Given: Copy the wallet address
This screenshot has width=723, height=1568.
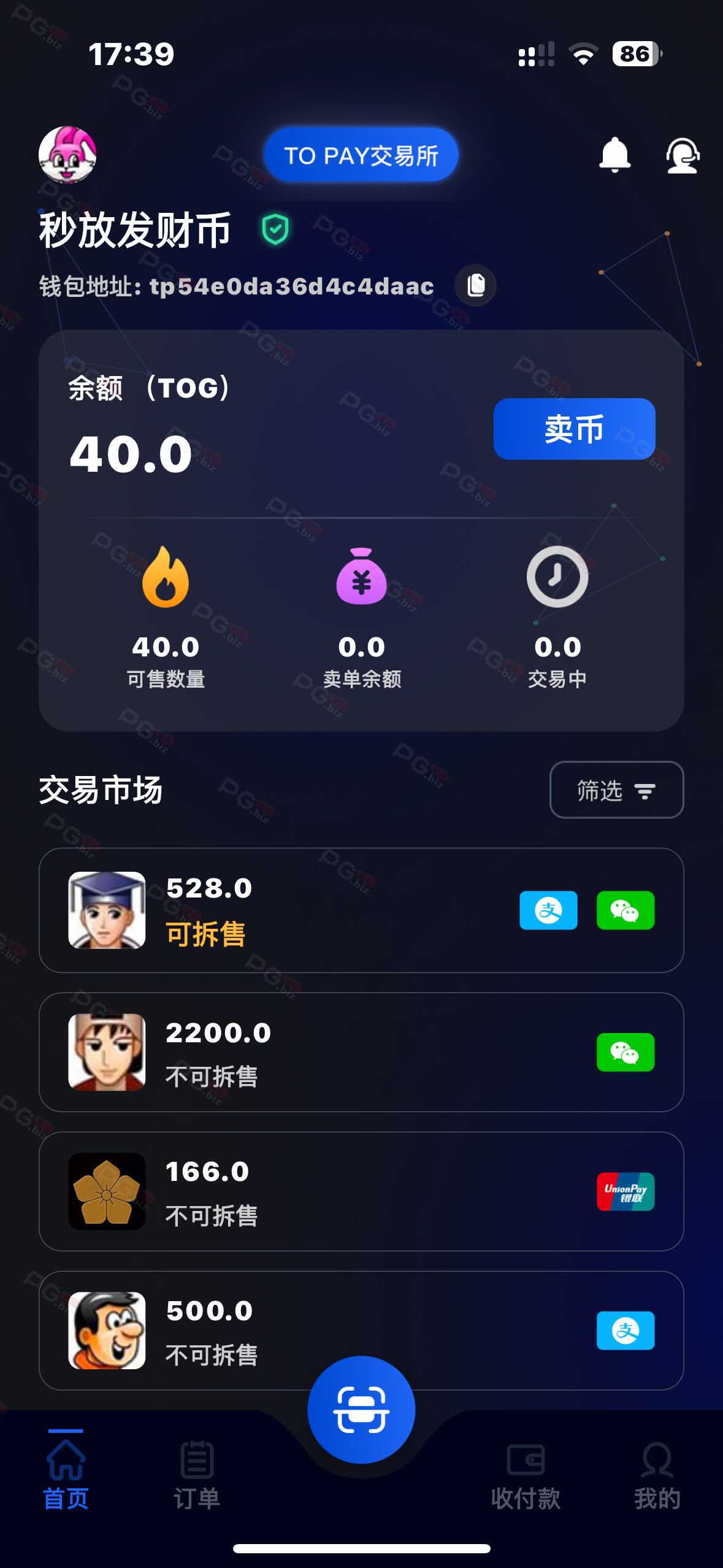Looking at the screenshot, I should tap(475, 285).
